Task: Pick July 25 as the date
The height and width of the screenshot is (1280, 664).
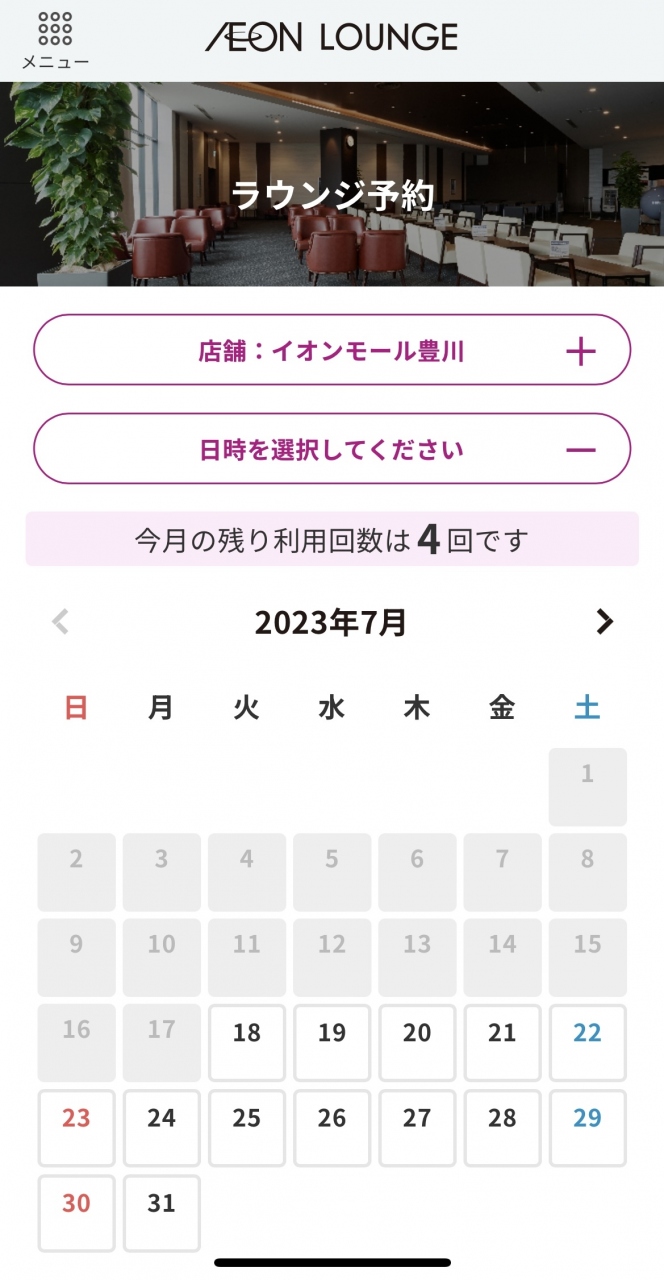Action: (247, 1128)
